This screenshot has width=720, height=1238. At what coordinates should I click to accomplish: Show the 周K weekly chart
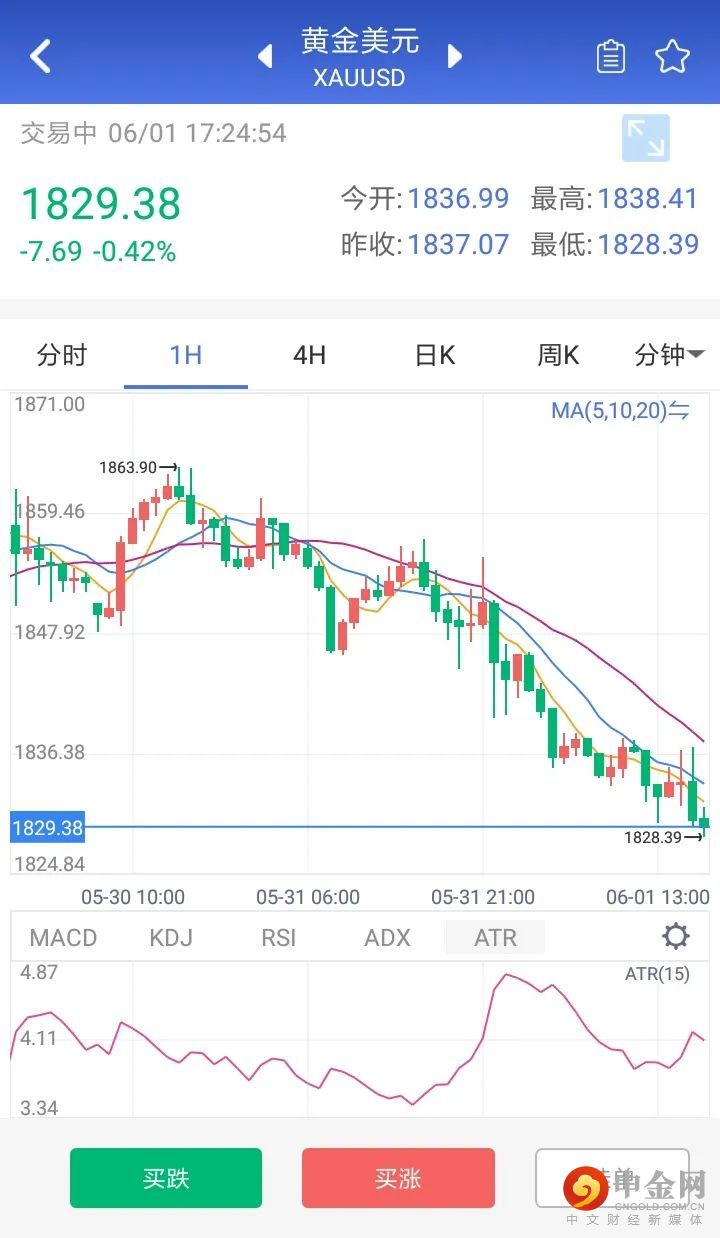(558, 355)
